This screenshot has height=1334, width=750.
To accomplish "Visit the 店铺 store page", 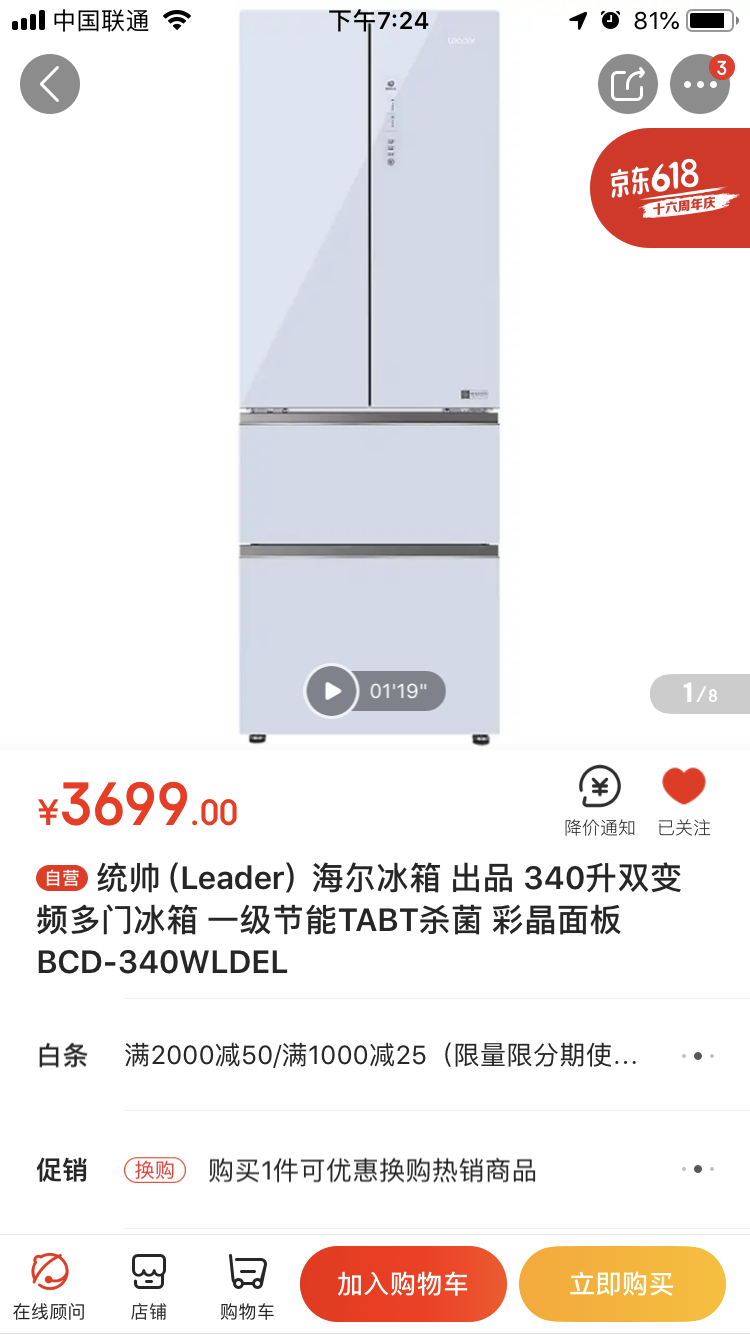I will [148, 1286].
